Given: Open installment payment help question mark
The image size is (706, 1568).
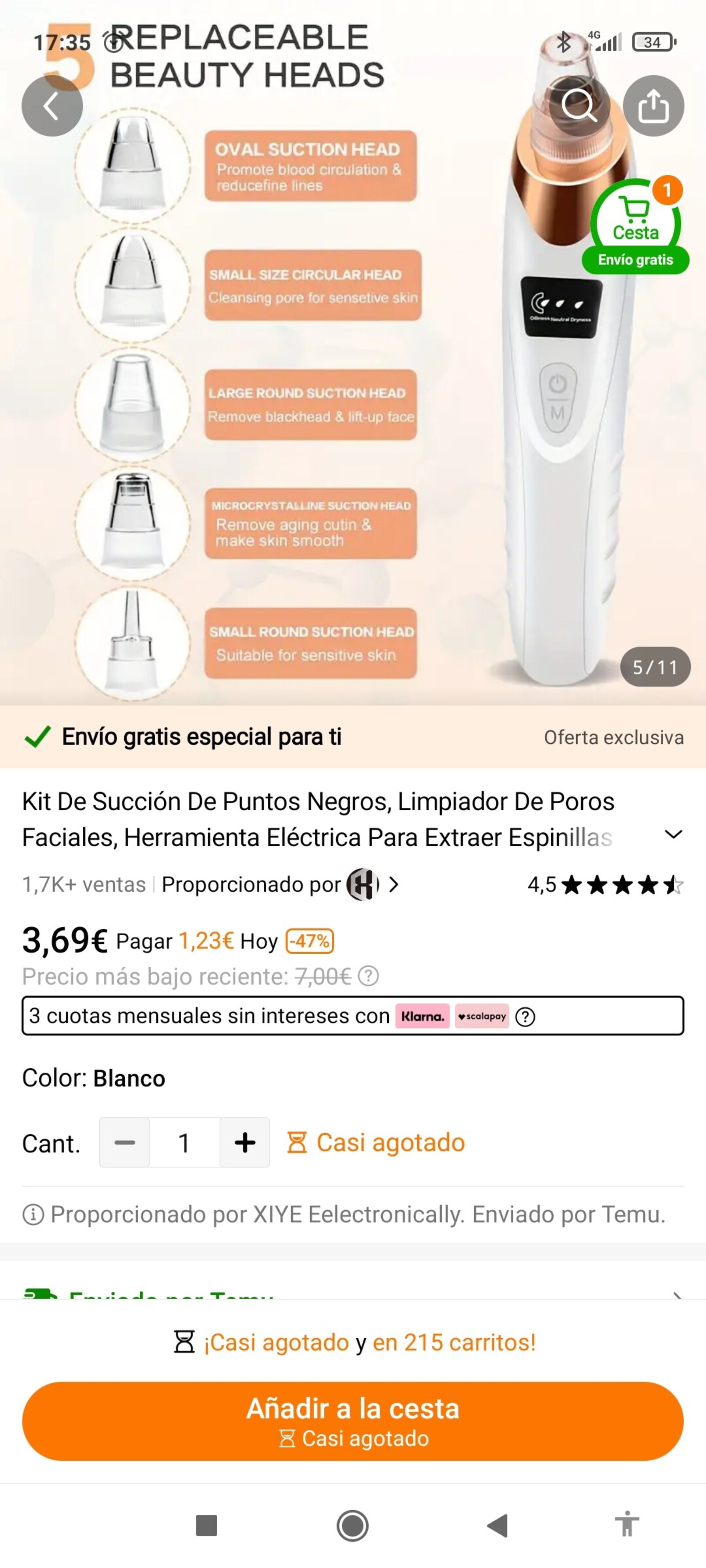Looking at the screenshot, I should (x=524, y=1015).
